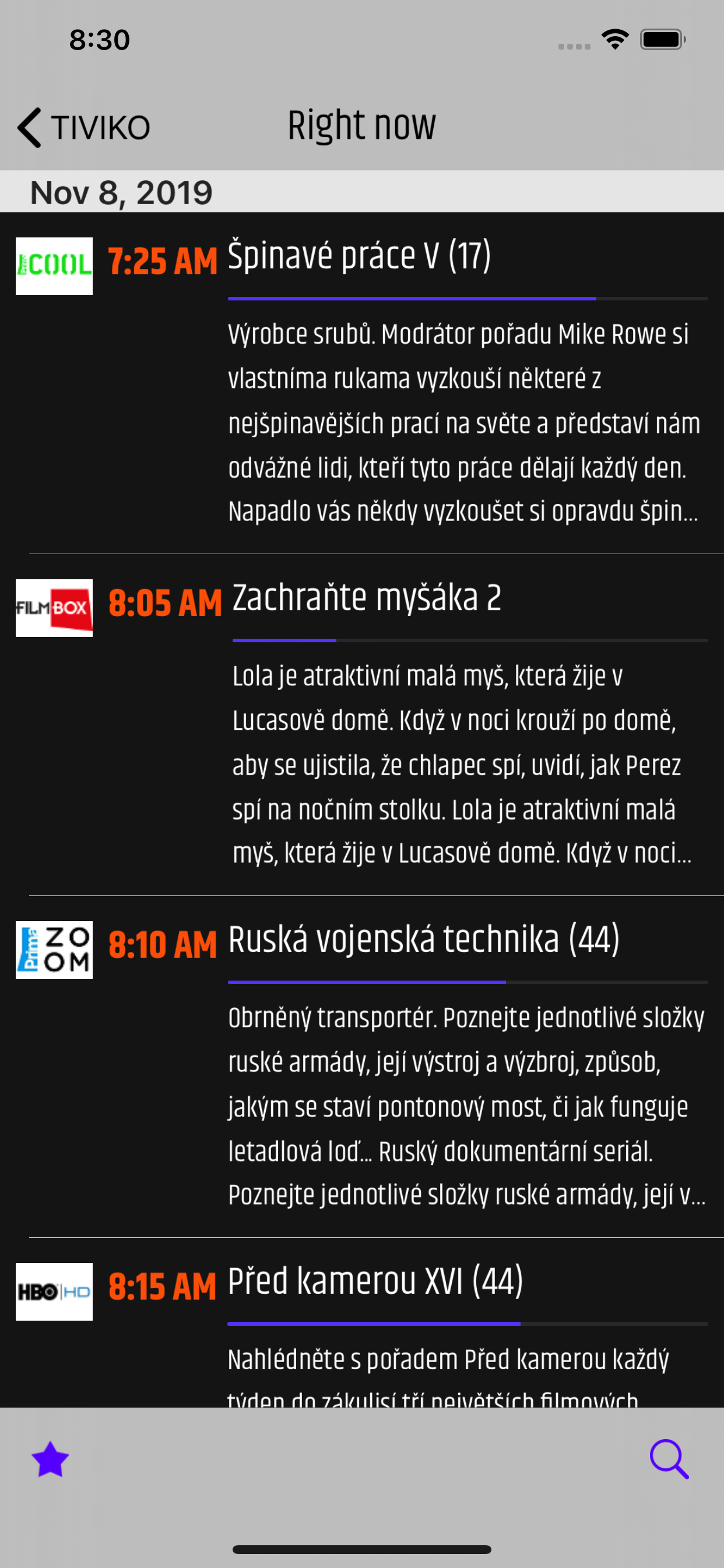
Task: Tap the home indicator bar
Action: (x=361, y=1548)
